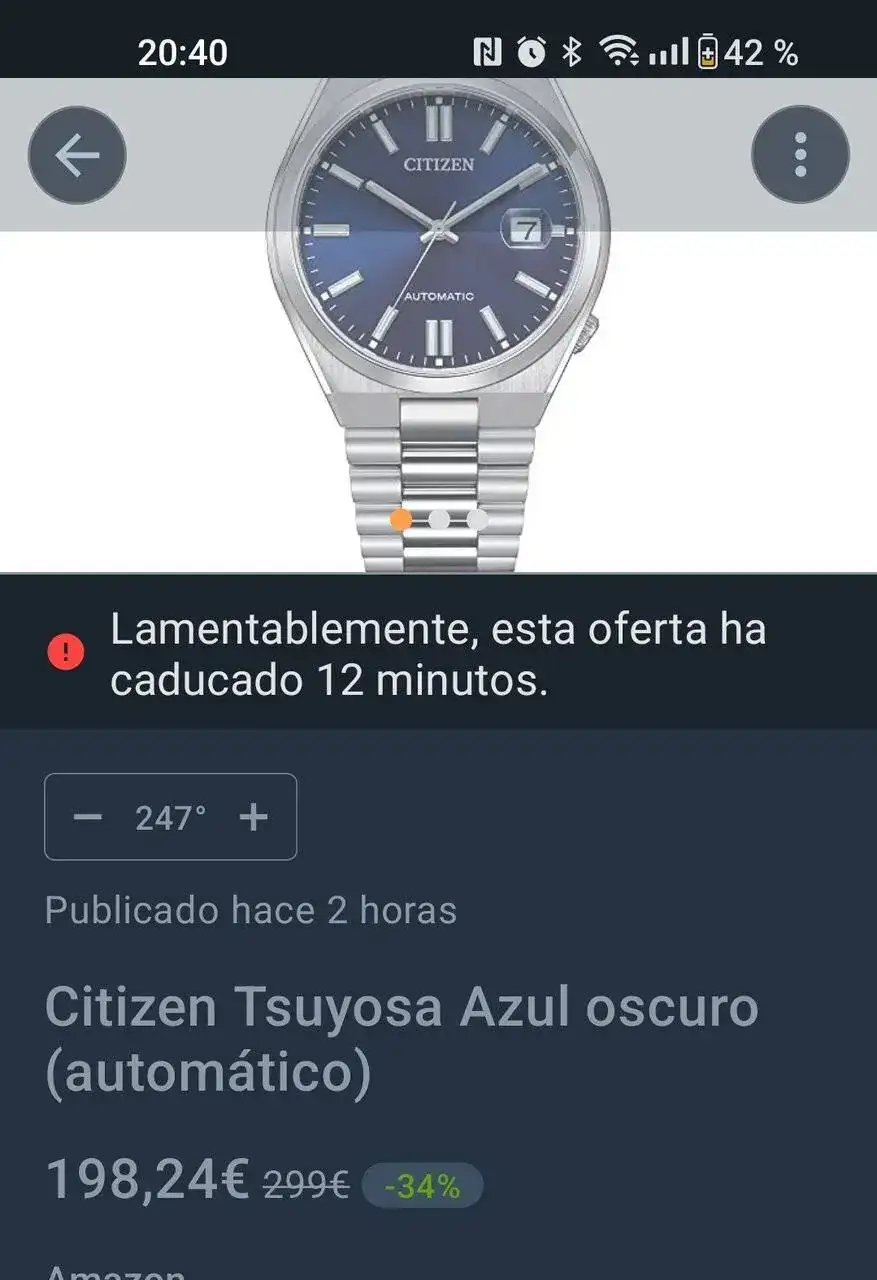Vote the deal cold with minus
Image resolution: width=877 pixels, height=1280 pixels.
tap(88, 817)
